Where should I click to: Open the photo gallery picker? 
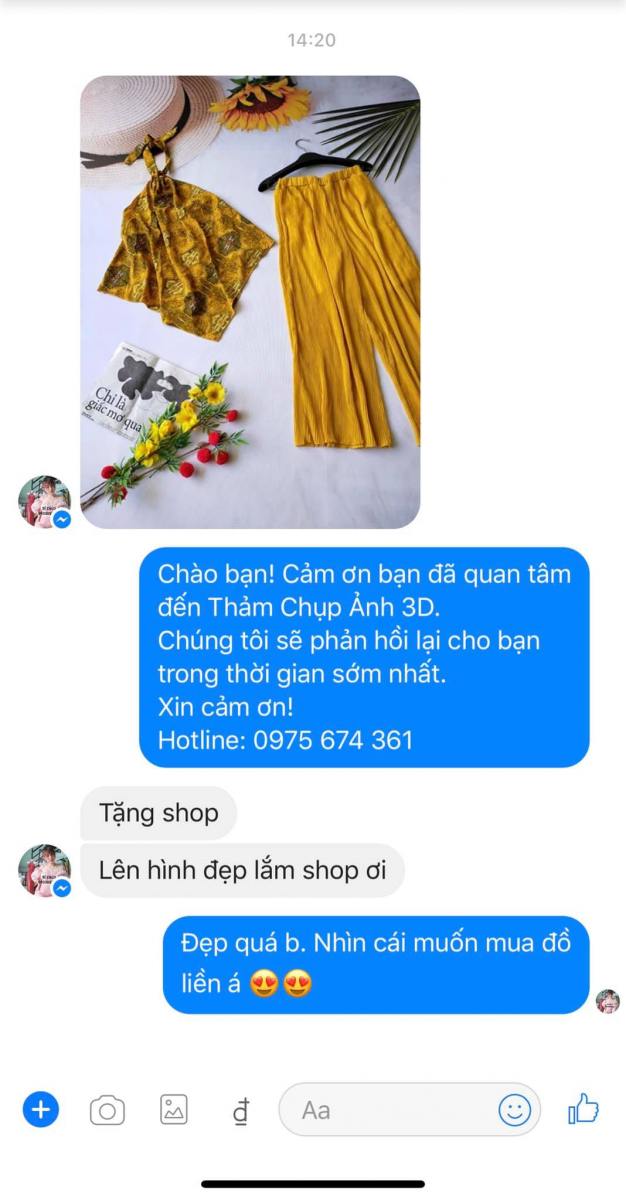174,1109
